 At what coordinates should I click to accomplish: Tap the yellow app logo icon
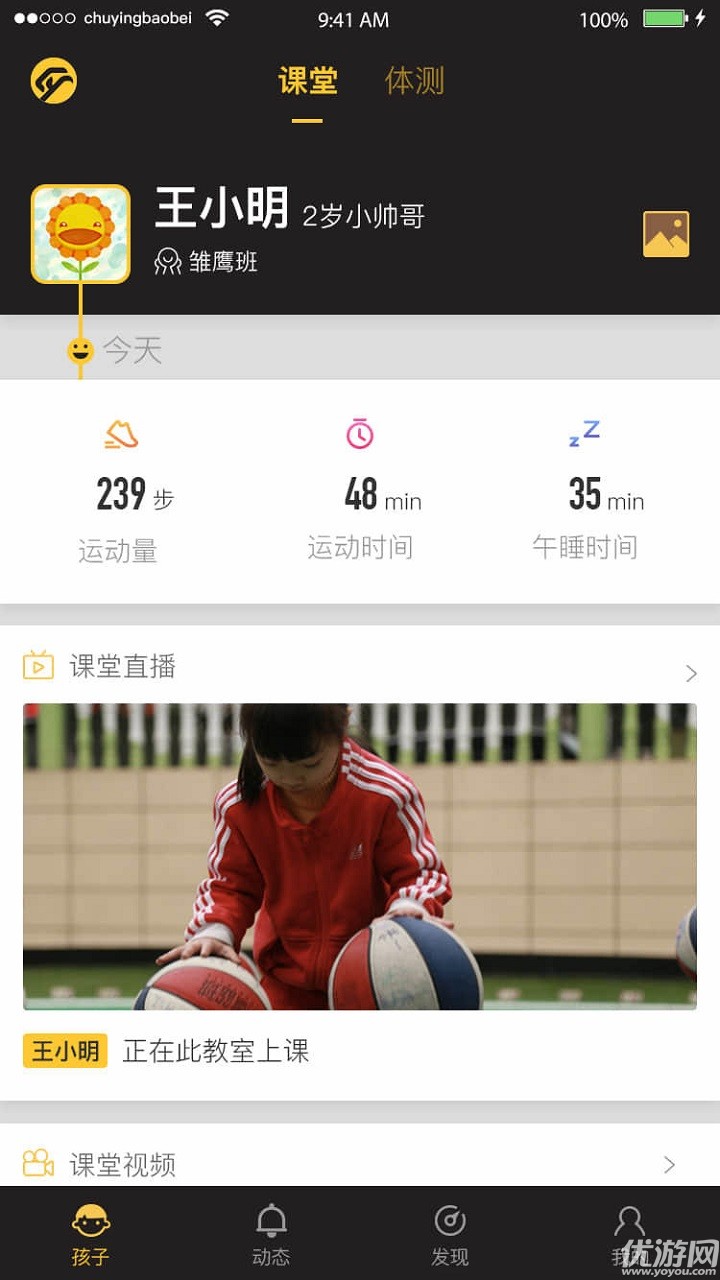click(54, 81)
